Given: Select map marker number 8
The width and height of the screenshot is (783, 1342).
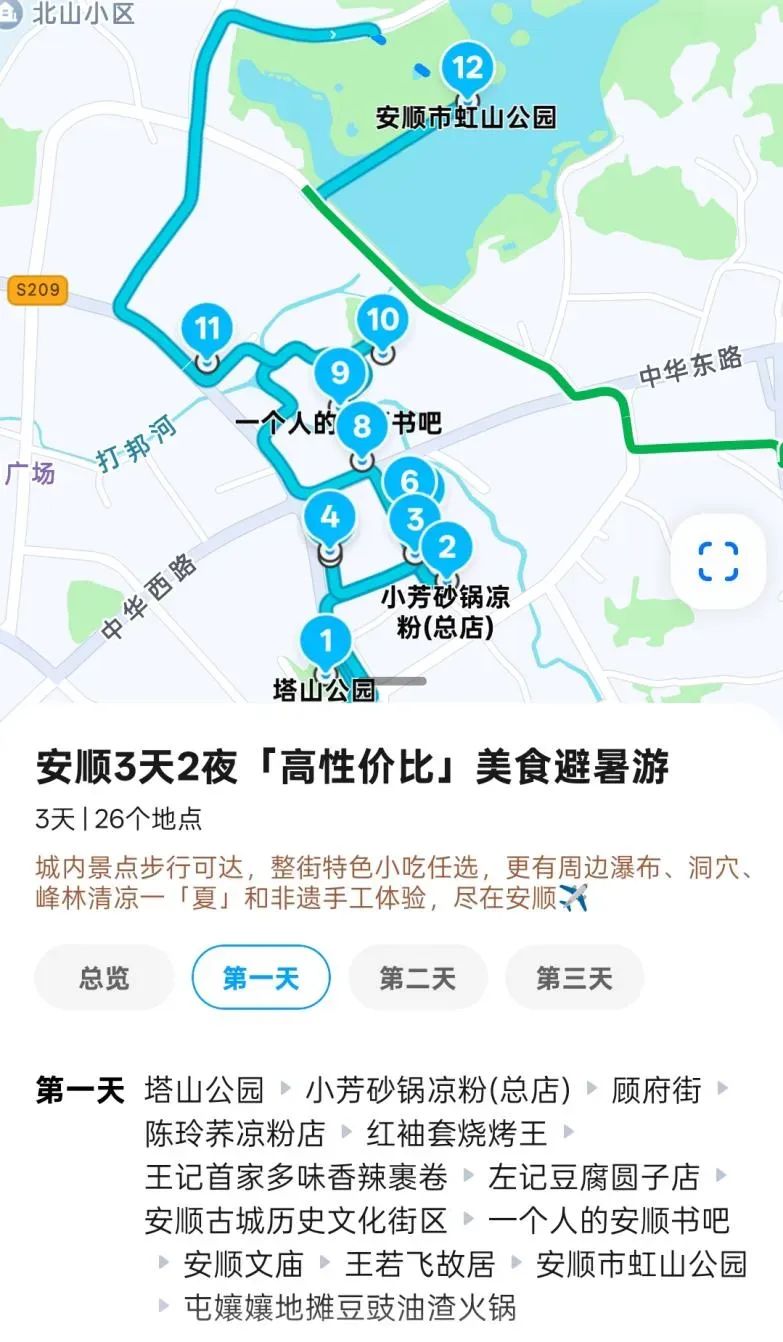Looking at the screenshot, I should [x=362, y=428].
